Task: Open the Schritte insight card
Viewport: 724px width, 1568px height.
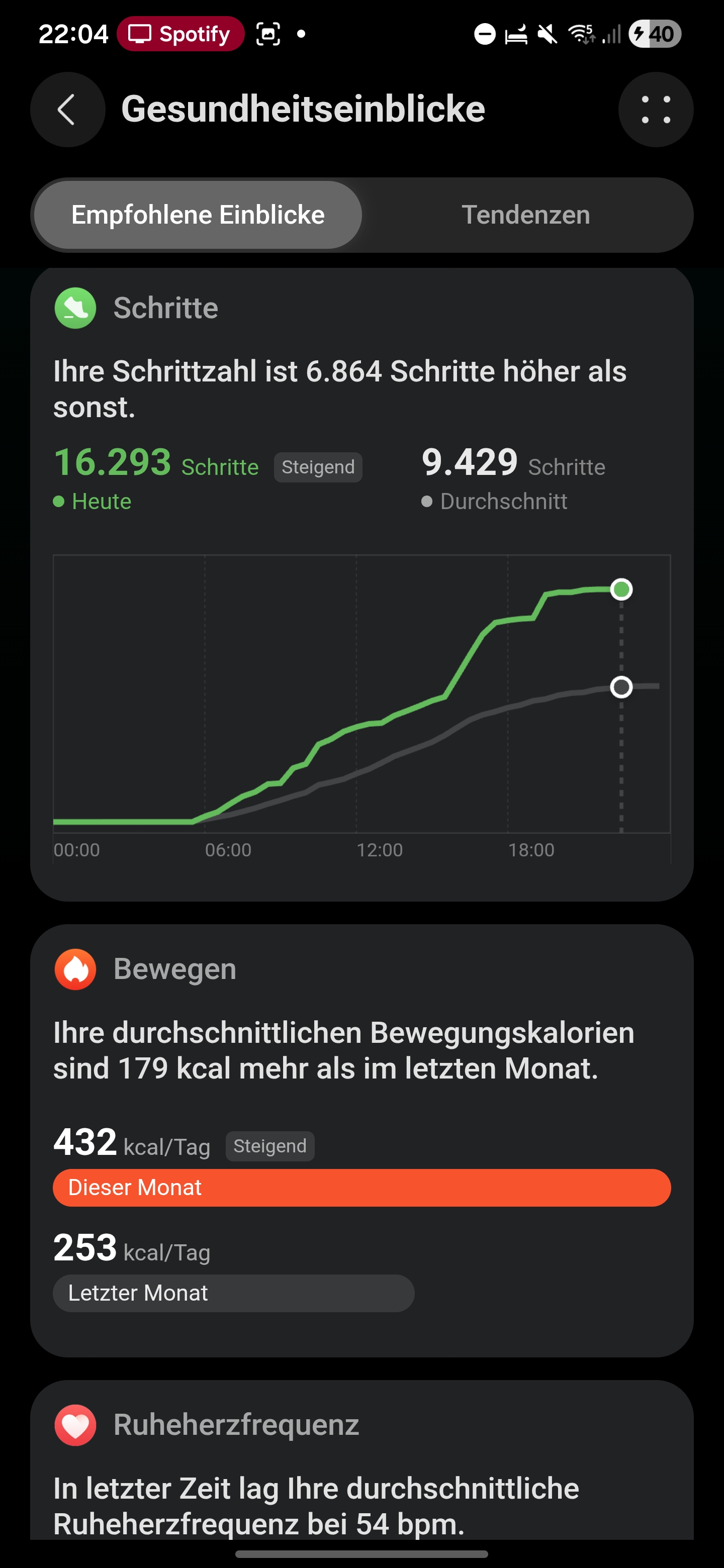Action: [x=361, y=389]
